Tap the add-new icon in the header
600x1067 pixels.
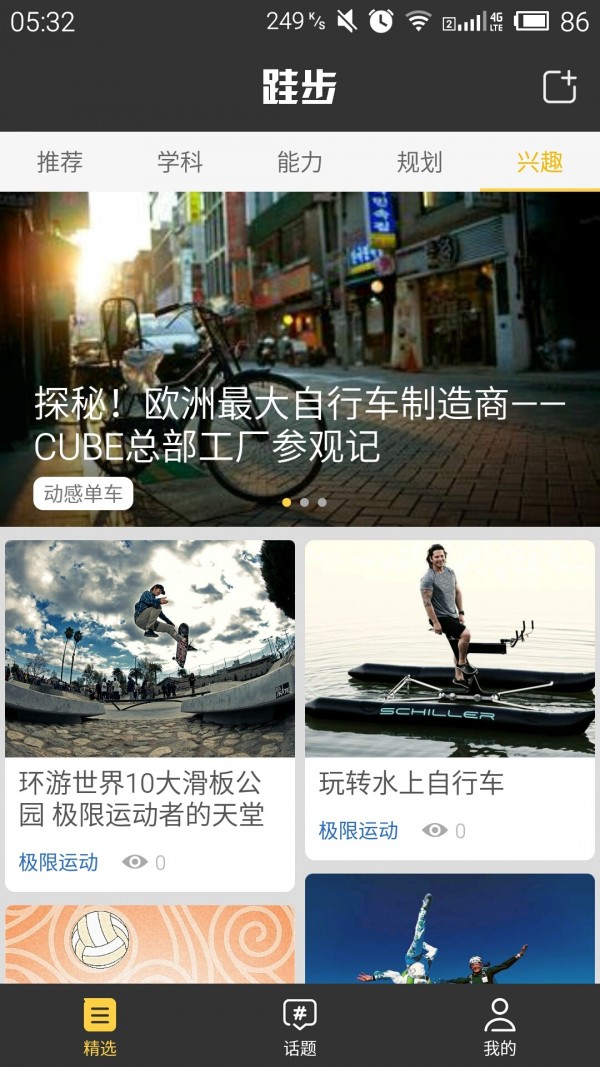point(559,86)
